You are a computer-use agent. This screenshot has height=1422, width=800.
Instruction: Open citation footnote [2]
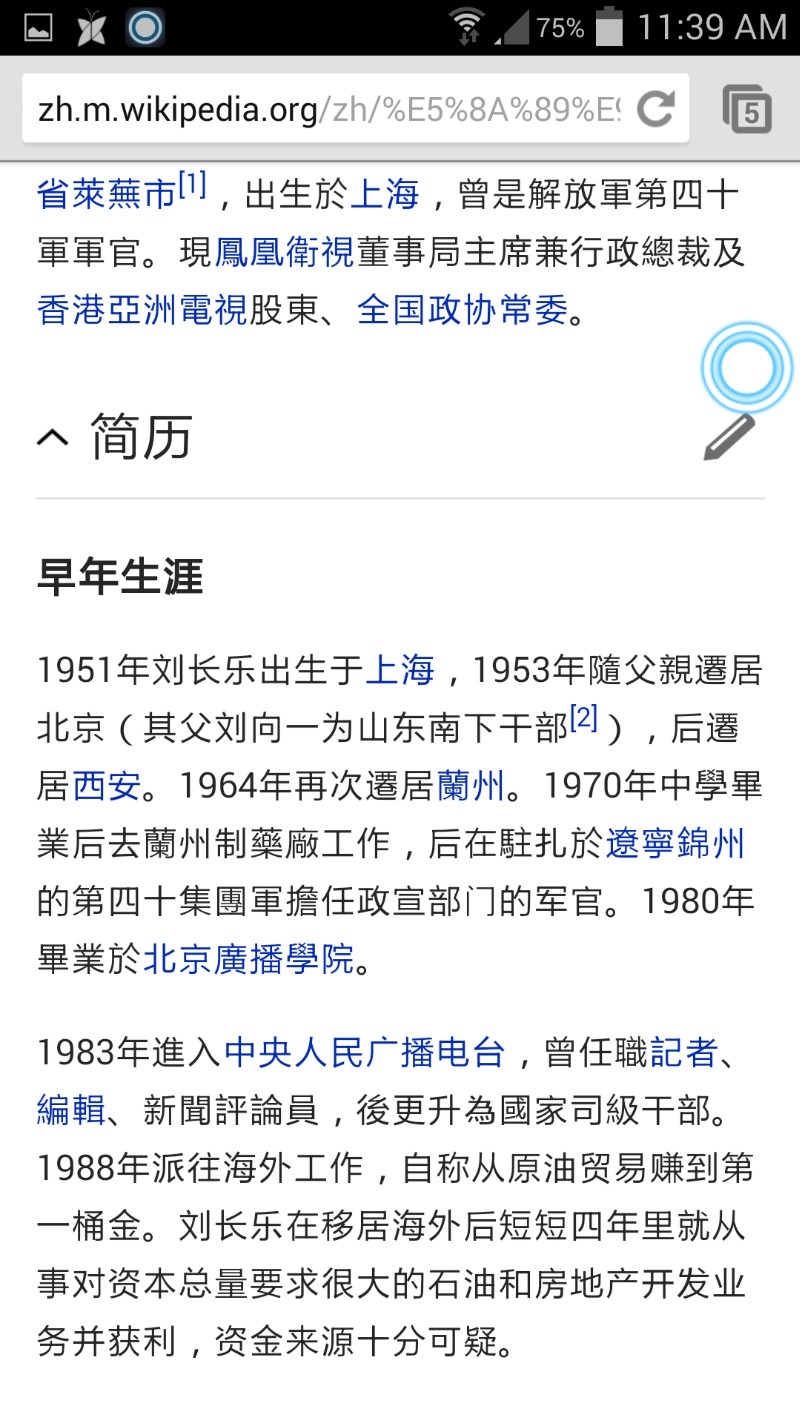pos(583,718)
